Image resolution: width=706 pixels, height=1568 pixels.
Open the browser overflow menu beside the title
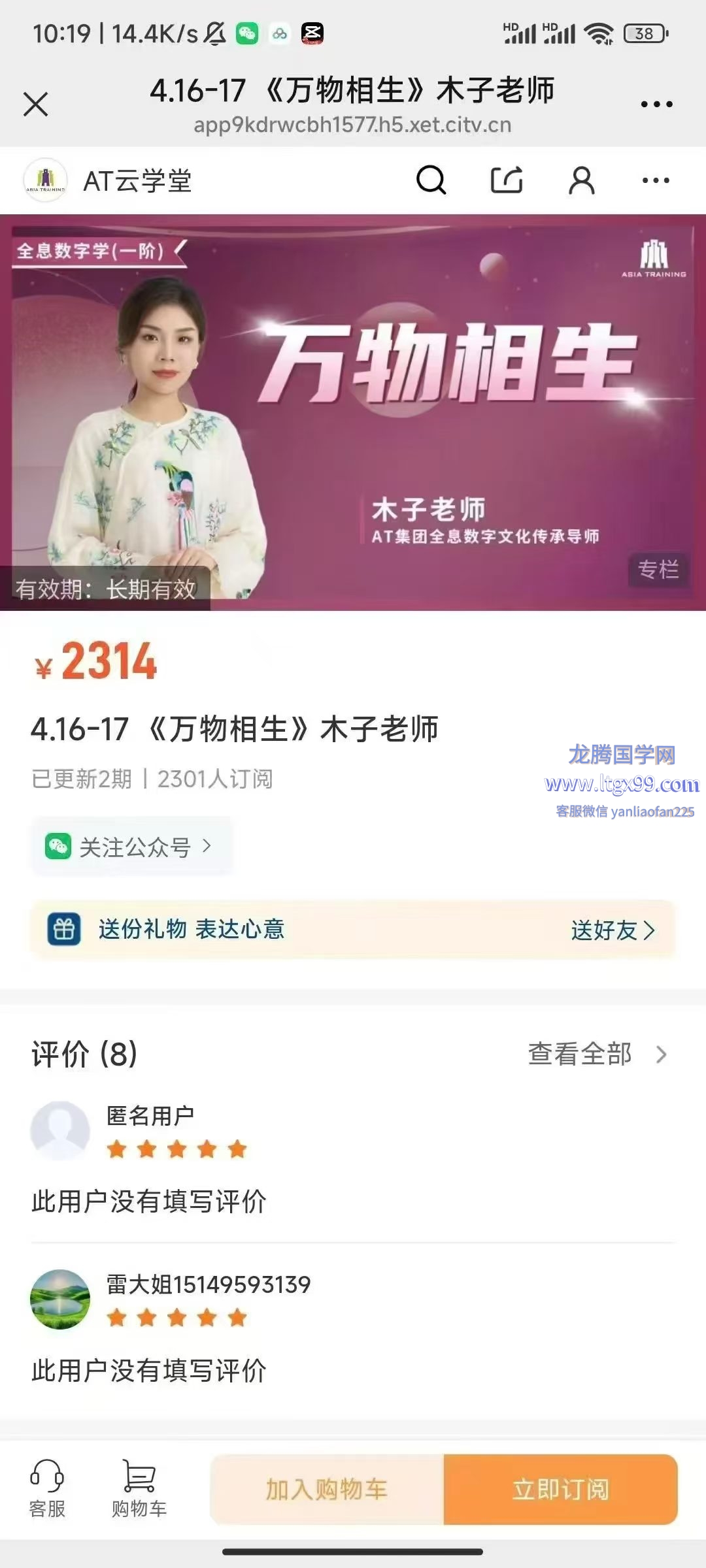656,105
